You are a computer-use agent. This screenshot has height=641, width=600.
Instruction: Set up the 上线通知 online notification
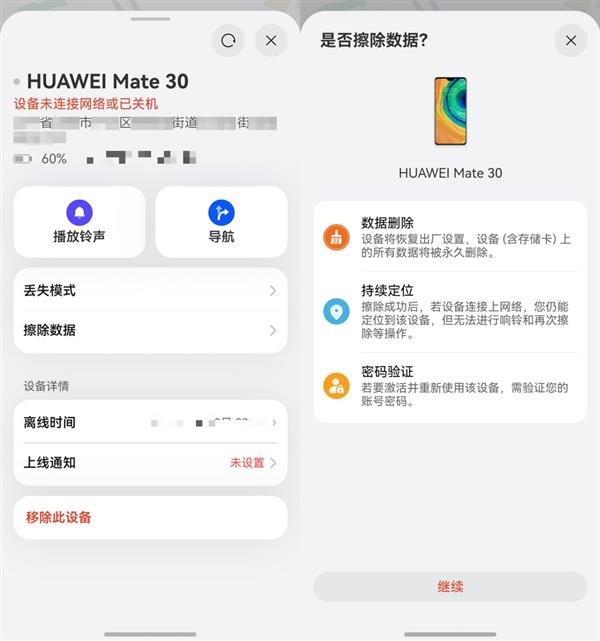coord(150,463)
